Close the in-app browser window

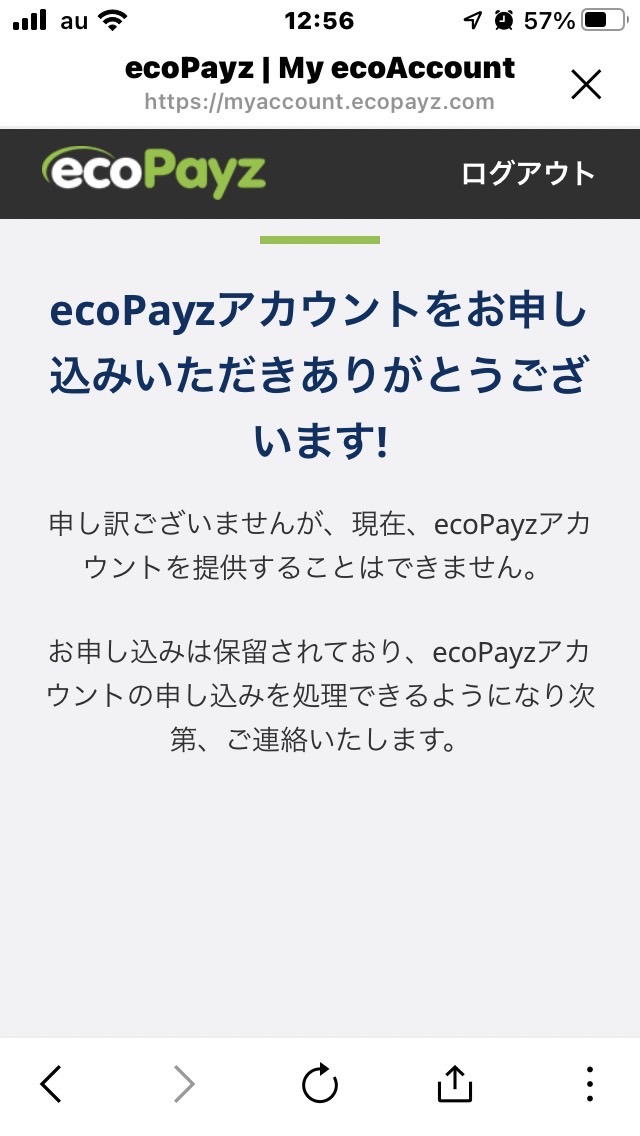click(x=586, y=85)
